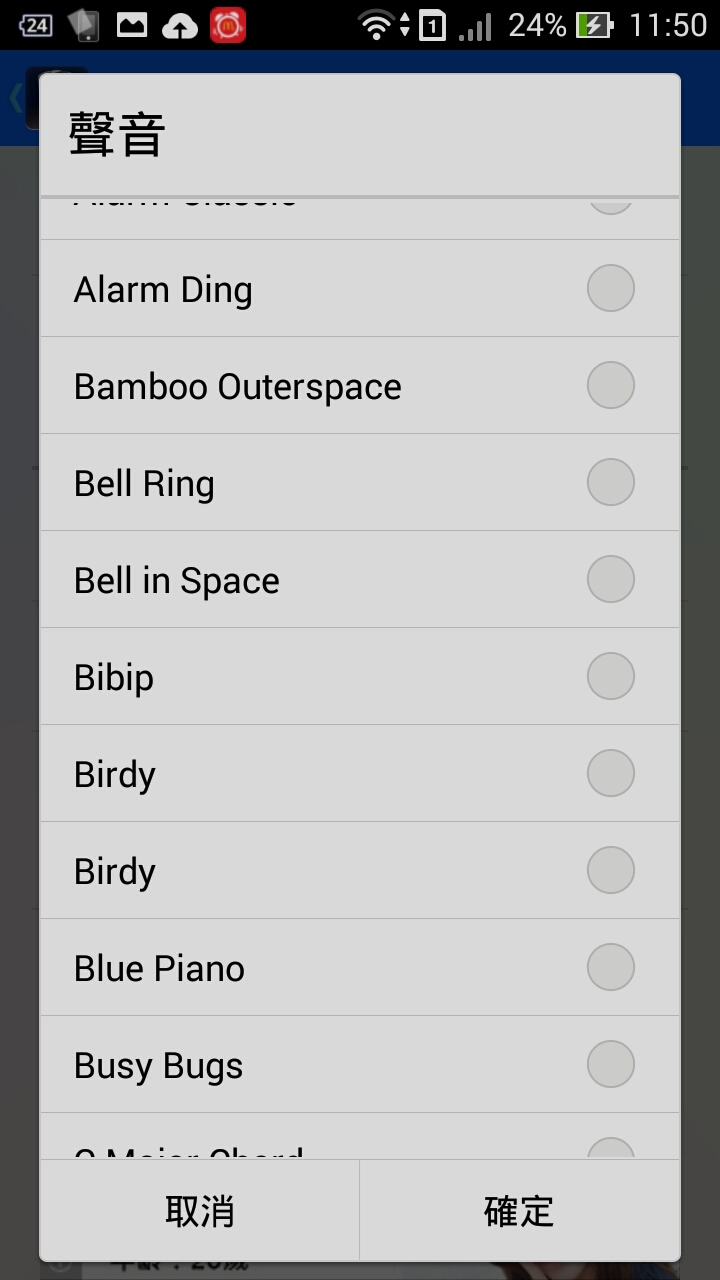The image size is (720, 1280).
Task: Select the Blue Piano sound
Action: click(x=359, y=968)
